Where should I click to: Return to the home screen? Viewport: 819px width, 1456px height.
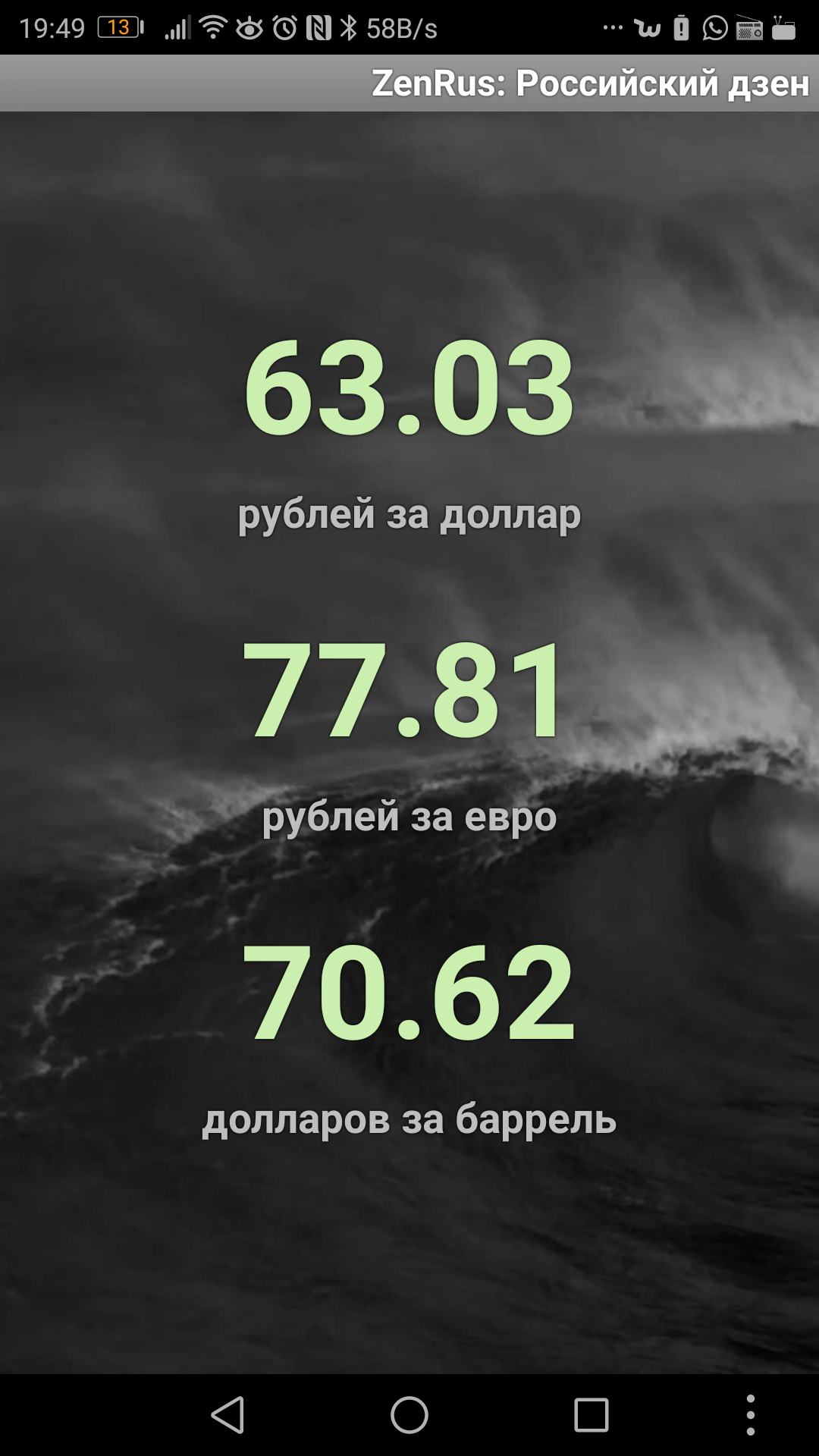coord(409,1415)
